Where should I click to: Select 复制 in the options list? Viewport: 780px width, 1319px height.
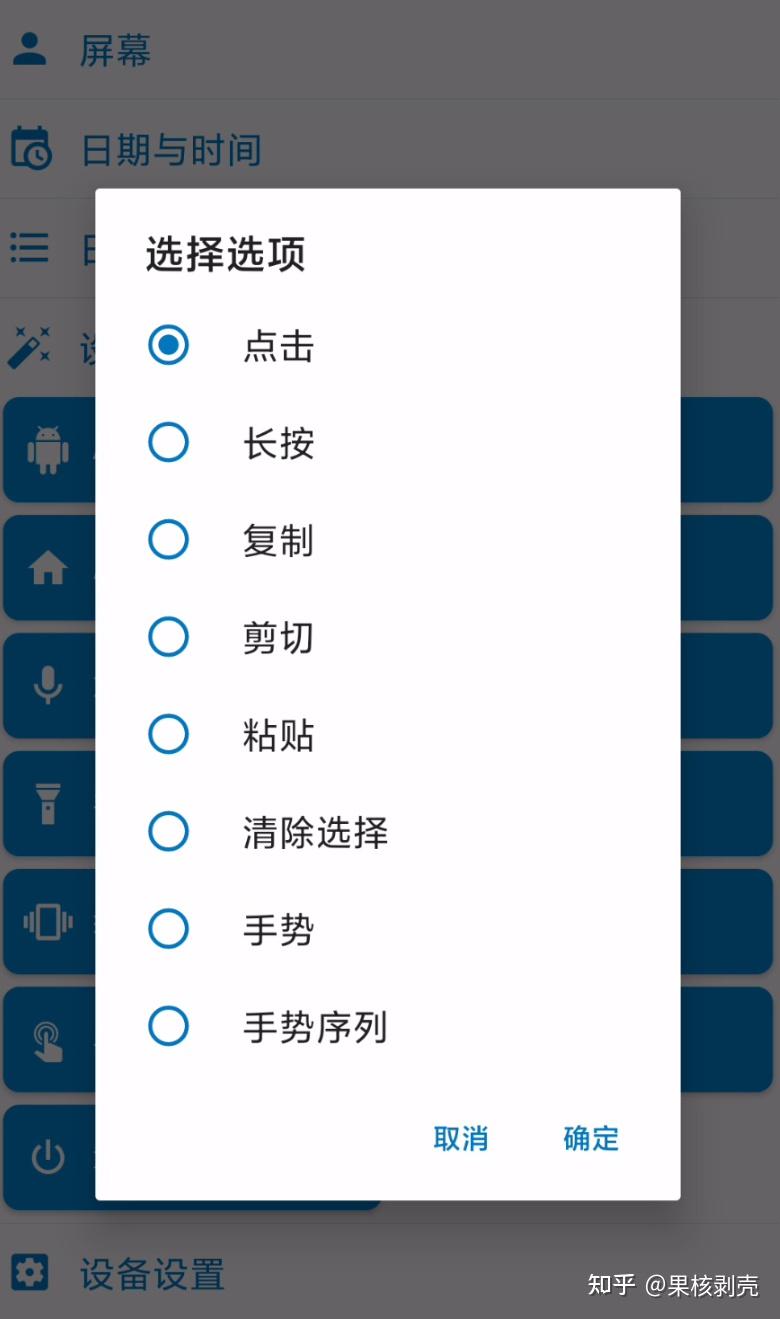click(x=168, y=540)
